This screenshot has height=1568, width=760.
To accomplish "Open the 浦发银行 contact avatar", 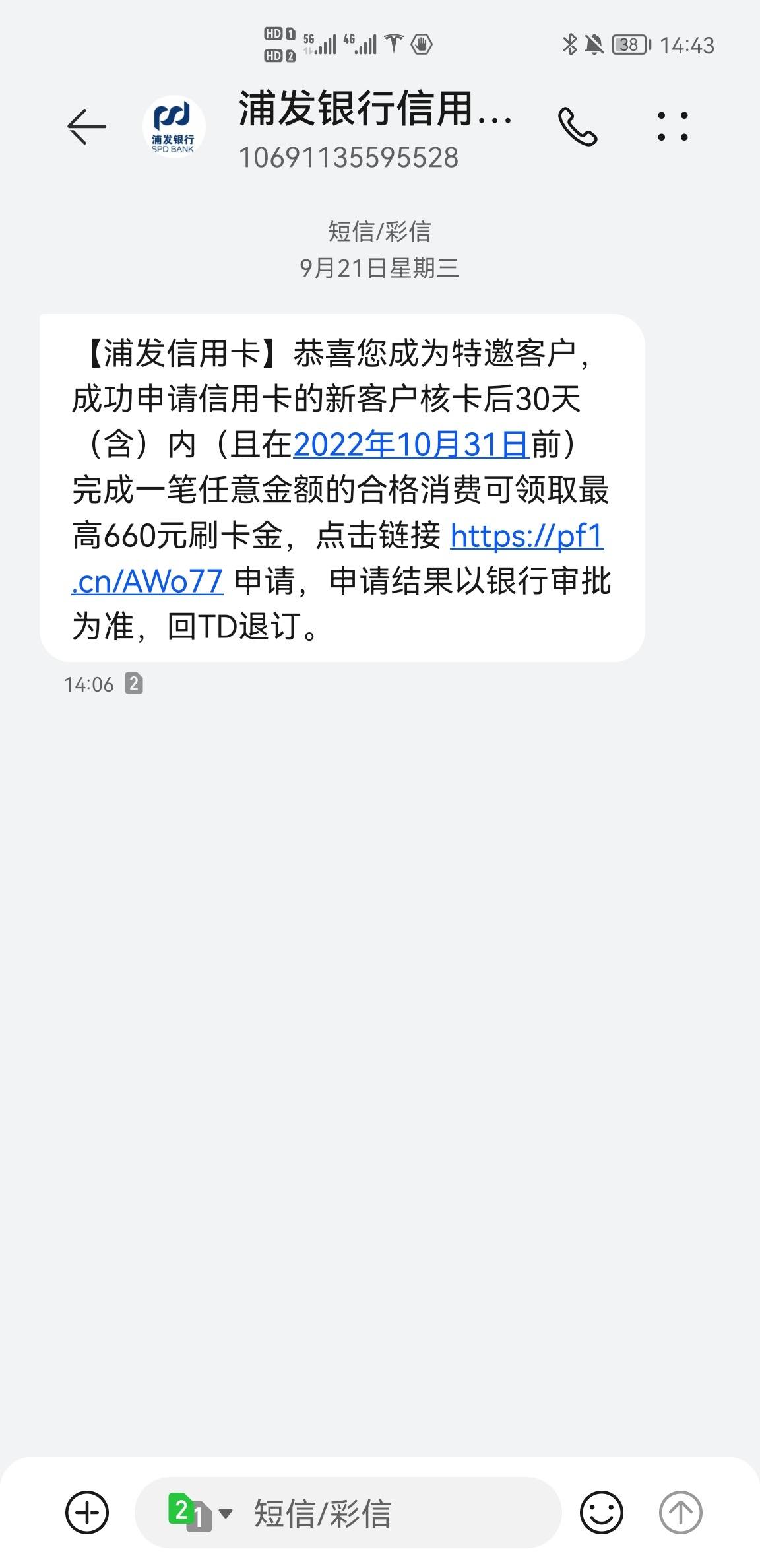I will [174, 126].
